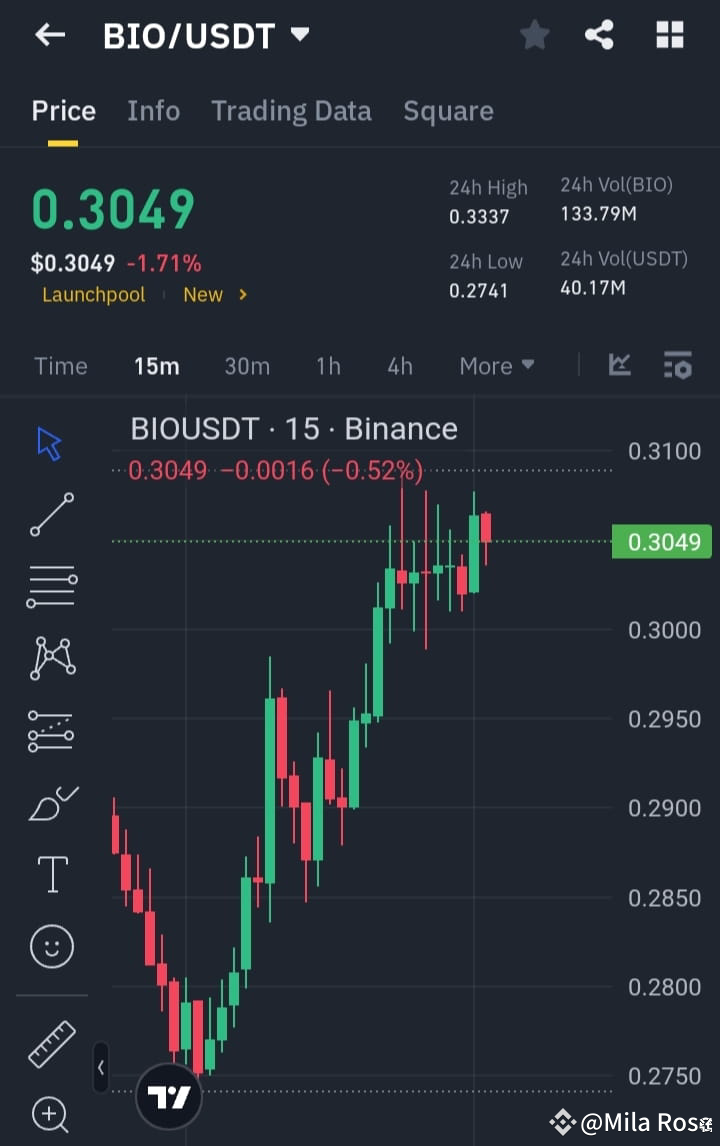Open the horizontal lines drawing tool
720x1146 pixels.
click(50, 586)
